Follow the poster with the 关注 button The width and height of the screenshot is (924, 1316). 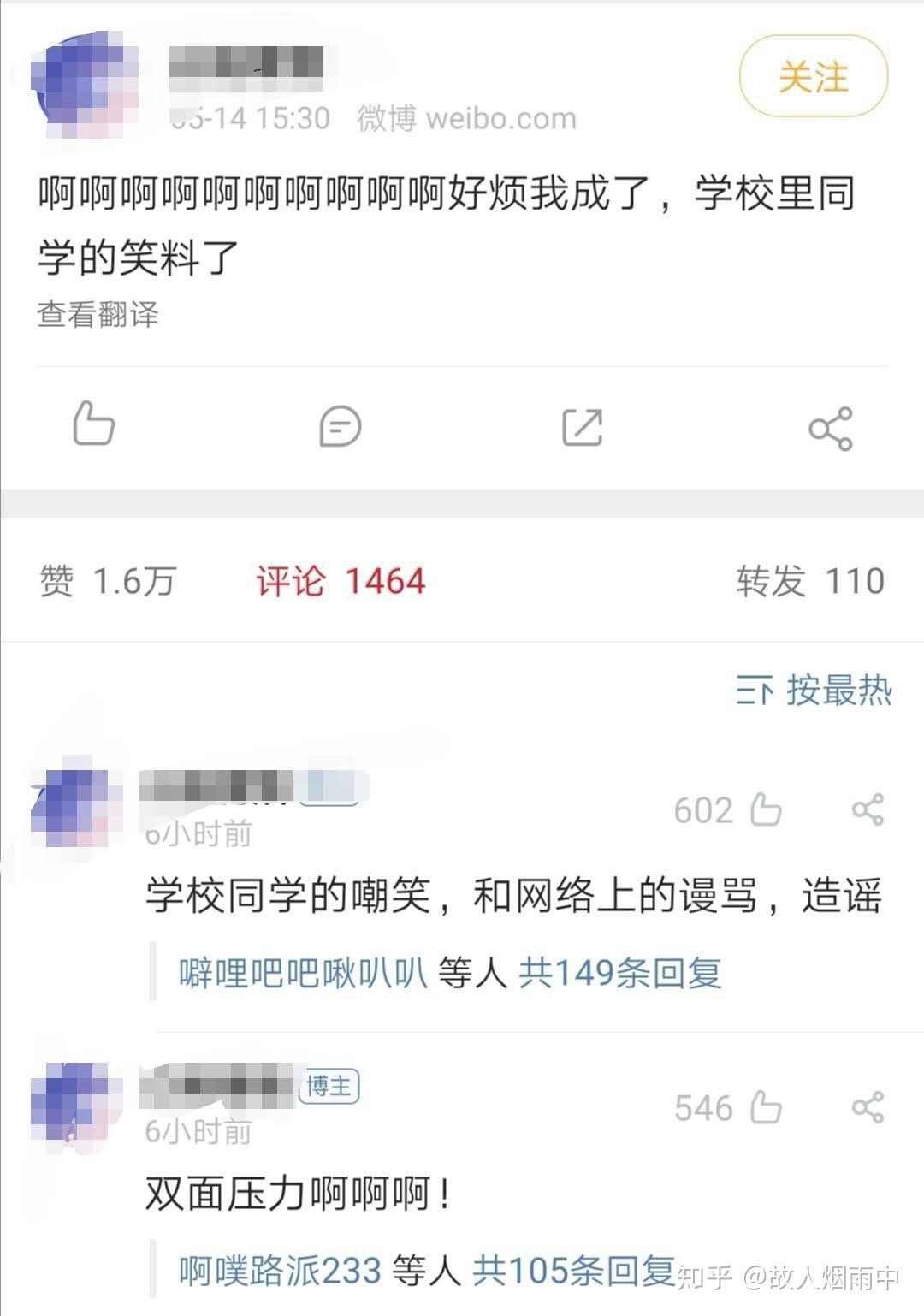tap(813, 77)
